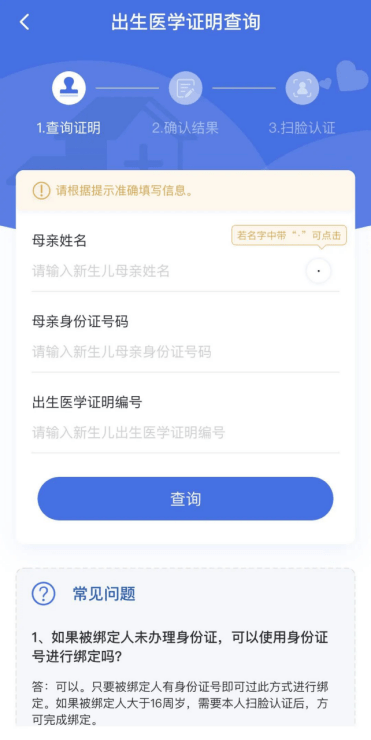Focus the mother's ID number field

click(186, 352)
